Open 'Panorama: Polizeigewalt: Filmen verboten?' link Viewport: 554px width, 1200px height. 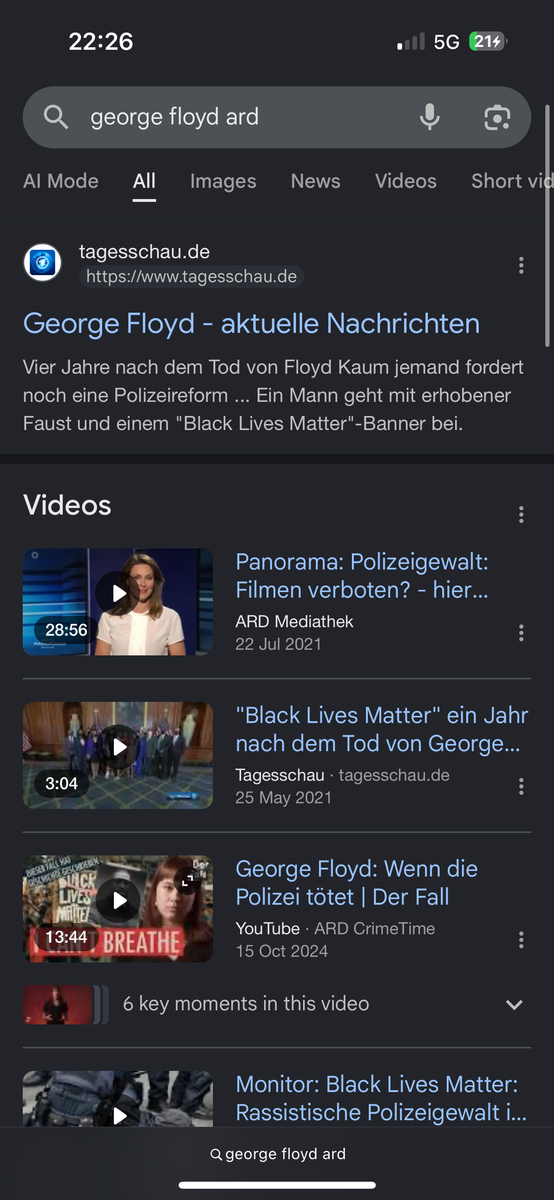pos(362,576)
